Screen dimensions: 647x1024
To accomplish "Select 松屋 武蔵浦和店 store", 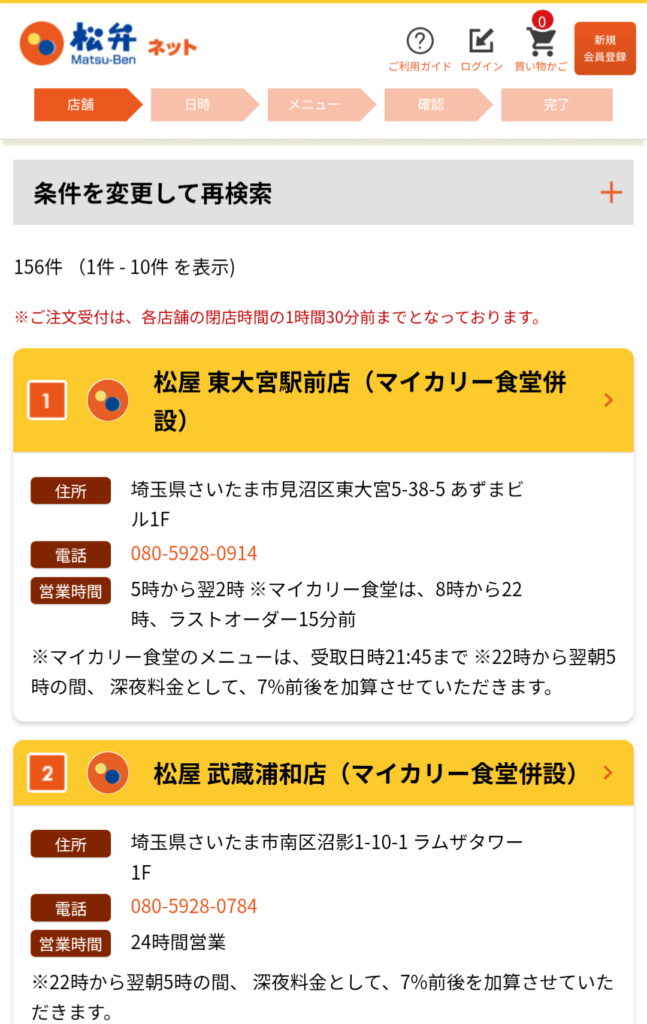I will tap(323, 773).
